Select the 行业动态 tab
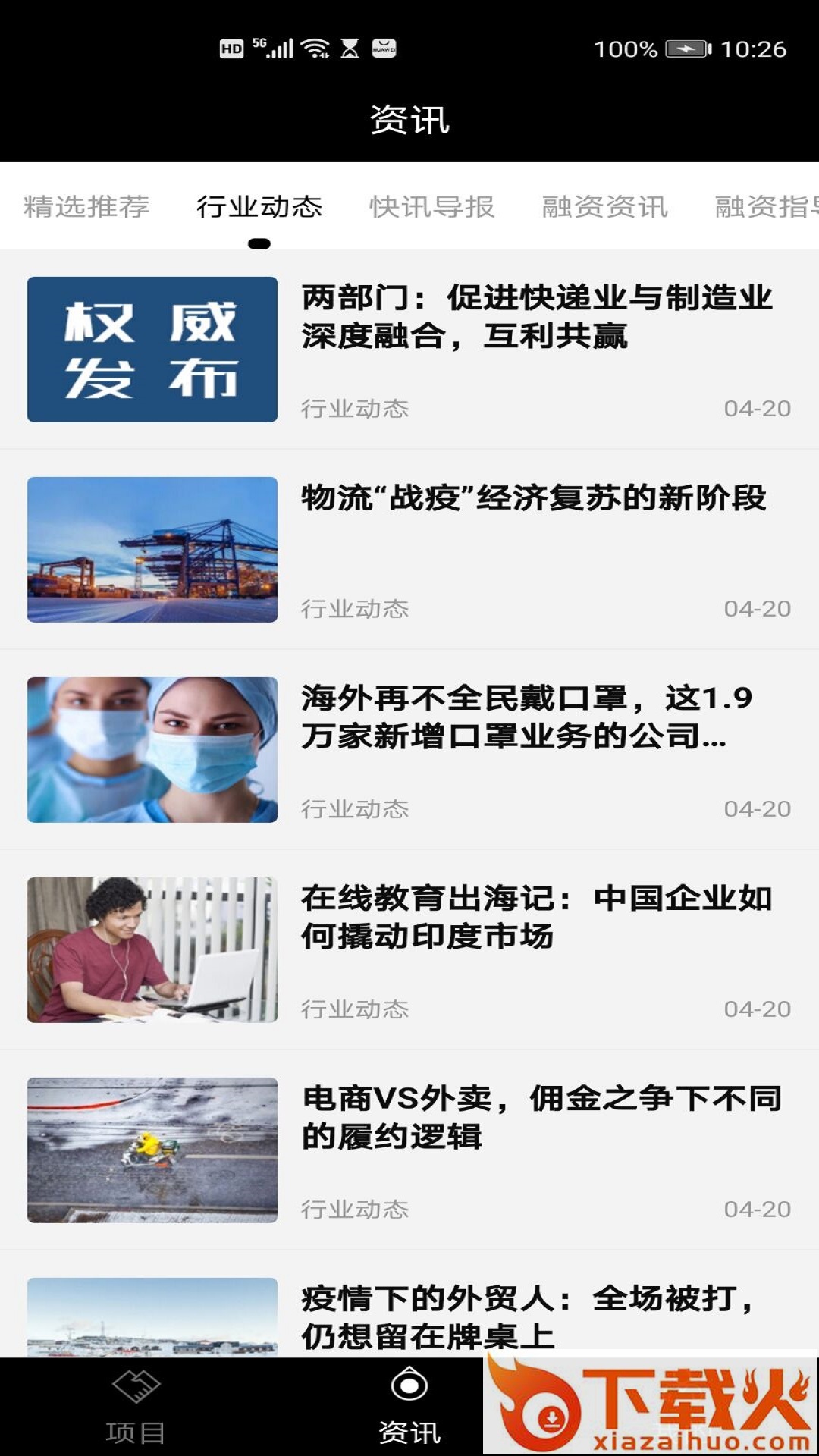 pyautogui.click(x=259, y=206)
